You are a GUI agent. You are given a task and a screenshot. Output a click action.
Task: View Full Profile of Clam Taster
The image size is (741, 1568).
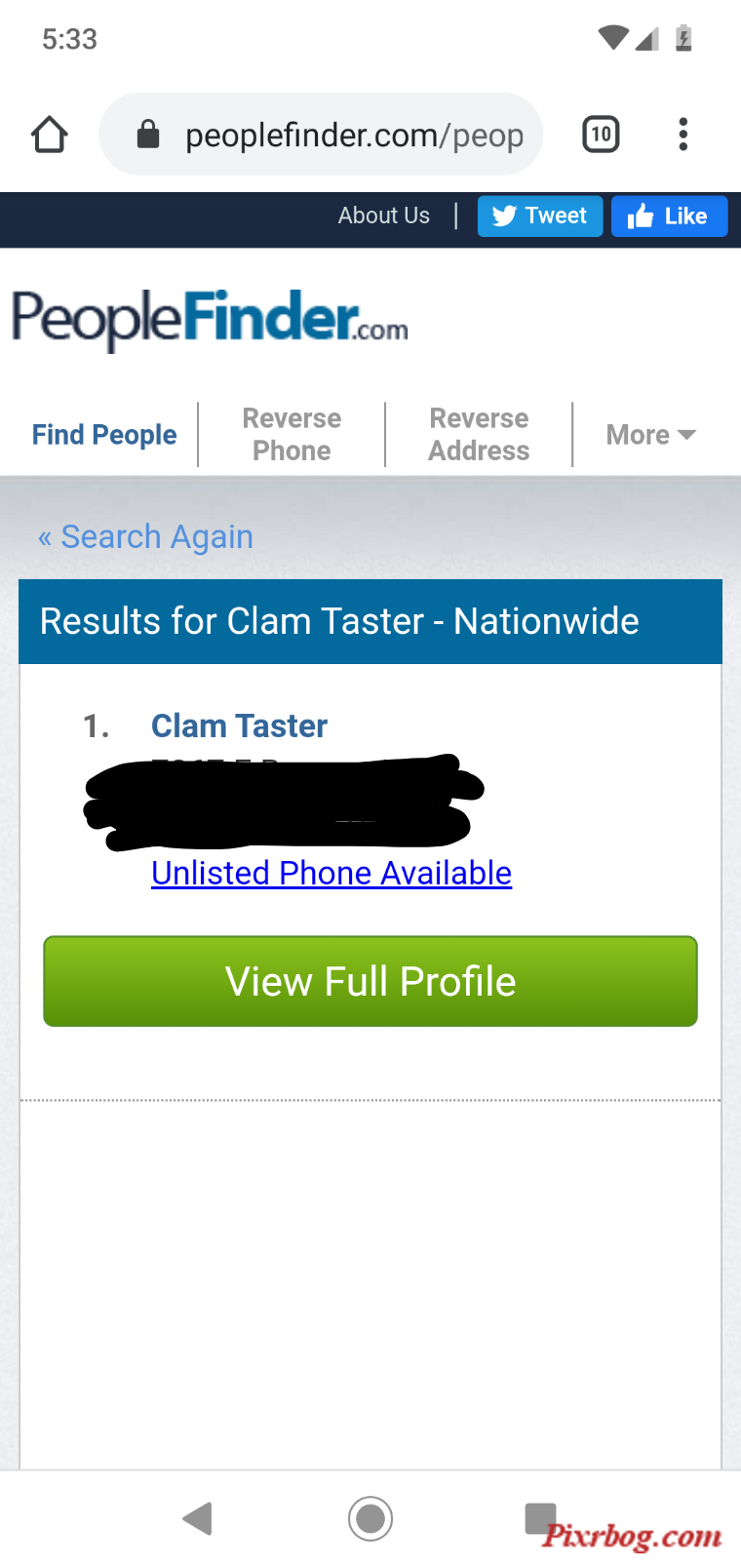point(370,981)
